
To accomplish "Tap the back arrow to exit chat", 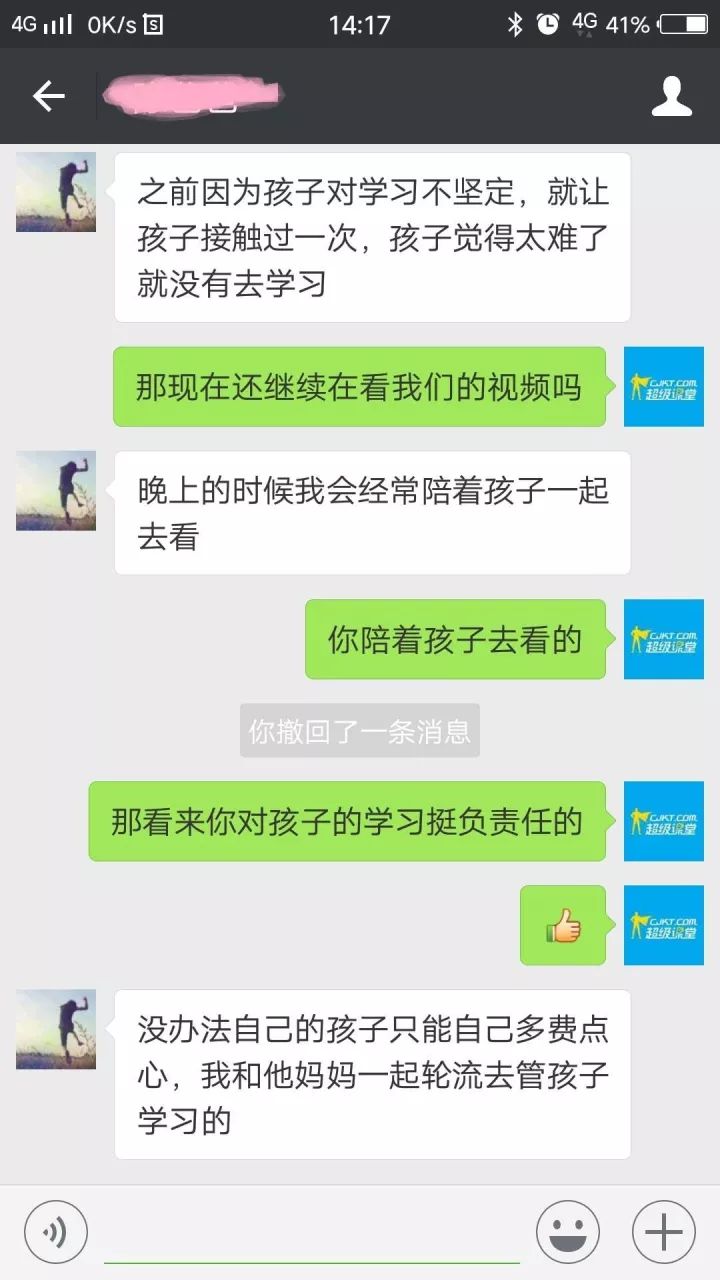I will tap(47, 96).
